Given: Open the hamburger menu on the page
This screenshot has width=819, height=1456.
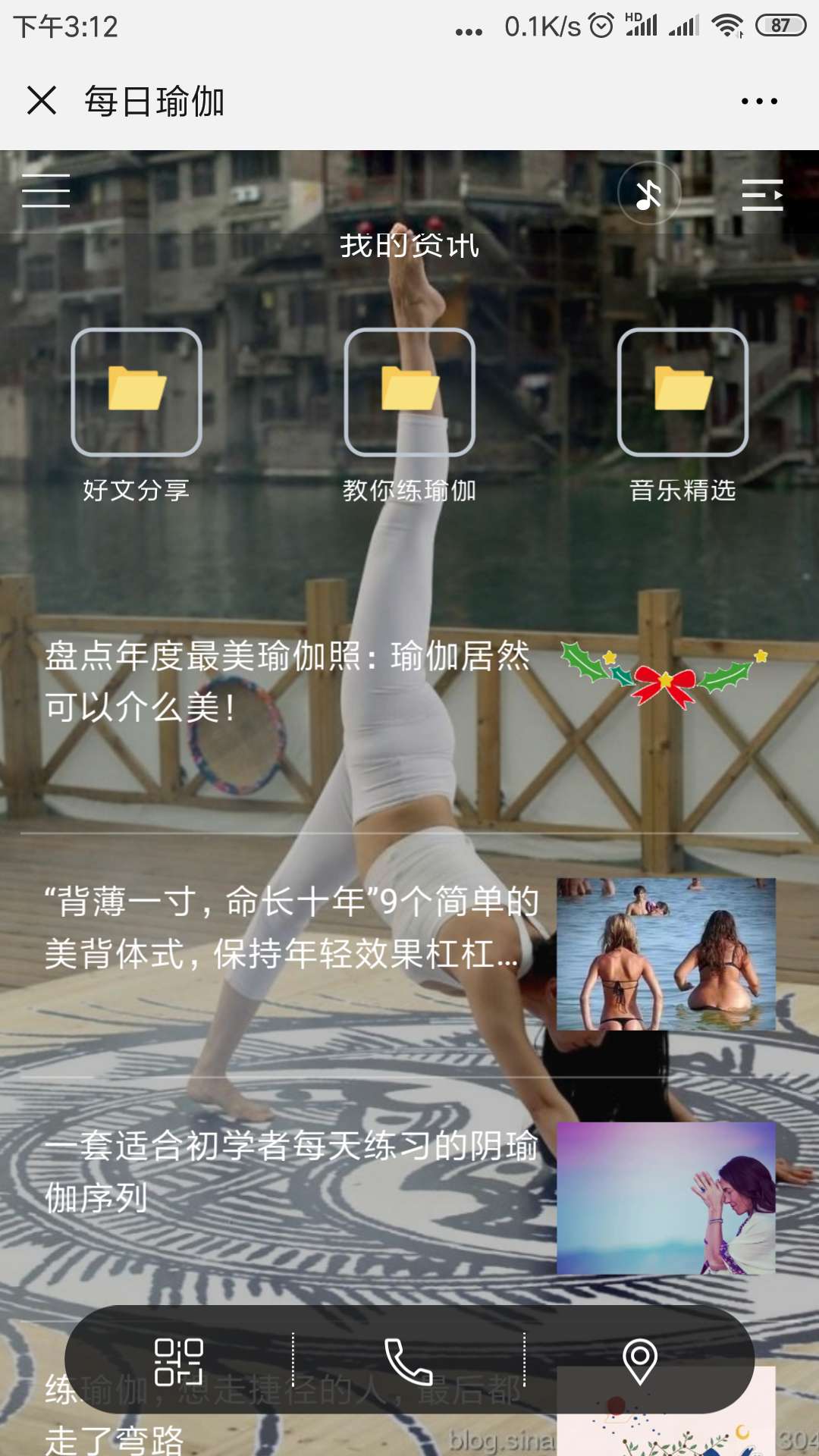Looking at the screenshot, I should tap(45, 190).
